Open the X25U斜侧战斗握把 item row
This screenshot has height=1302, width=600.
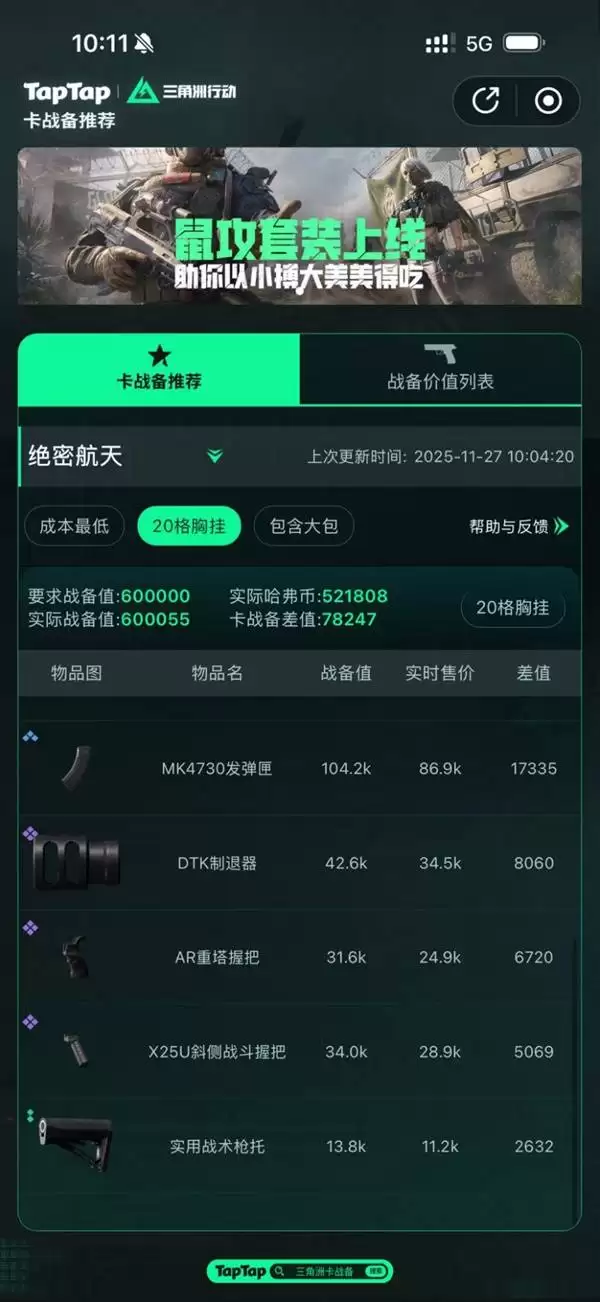pyautogui.click(x=299, y=1052)
